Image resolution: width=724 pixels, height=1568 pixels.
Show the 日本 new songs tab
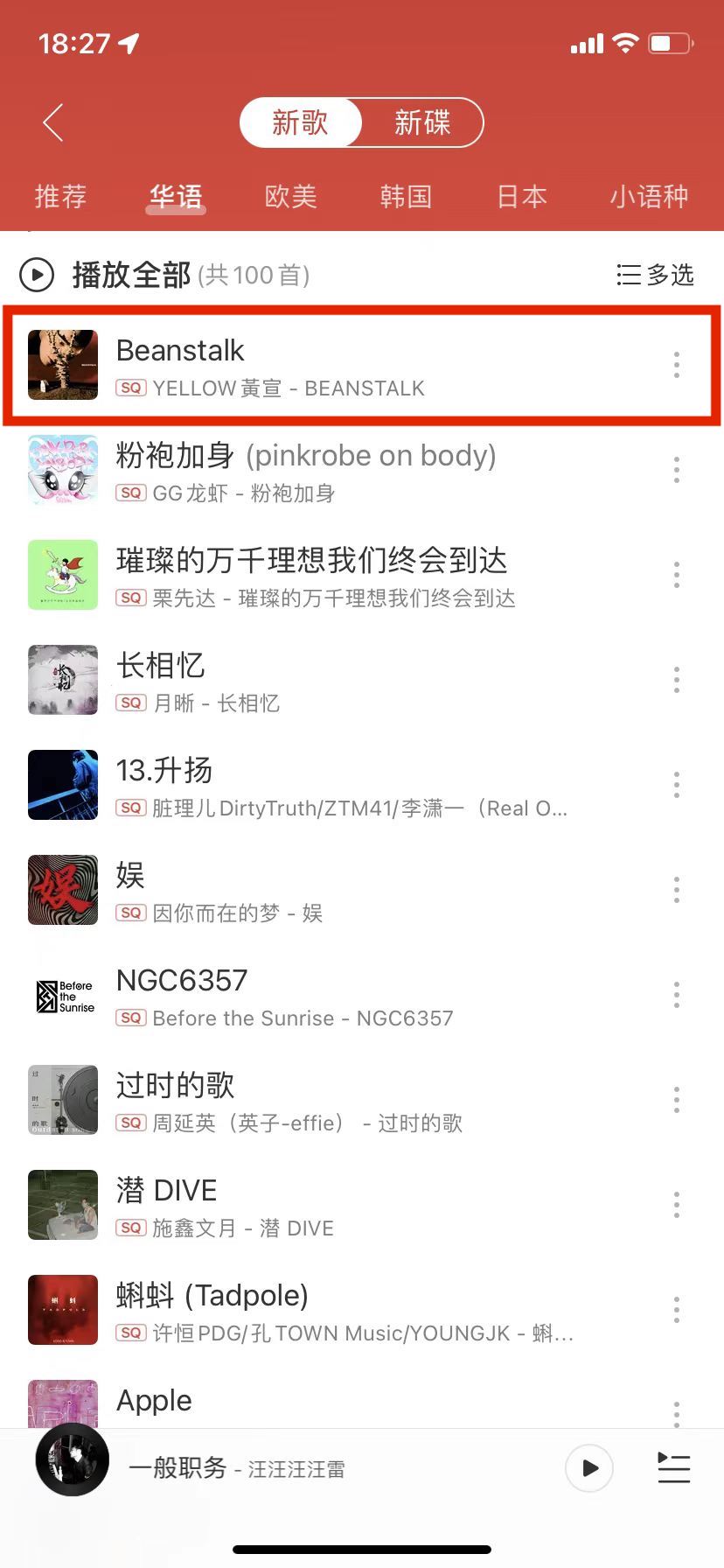[x=522, y=196]
